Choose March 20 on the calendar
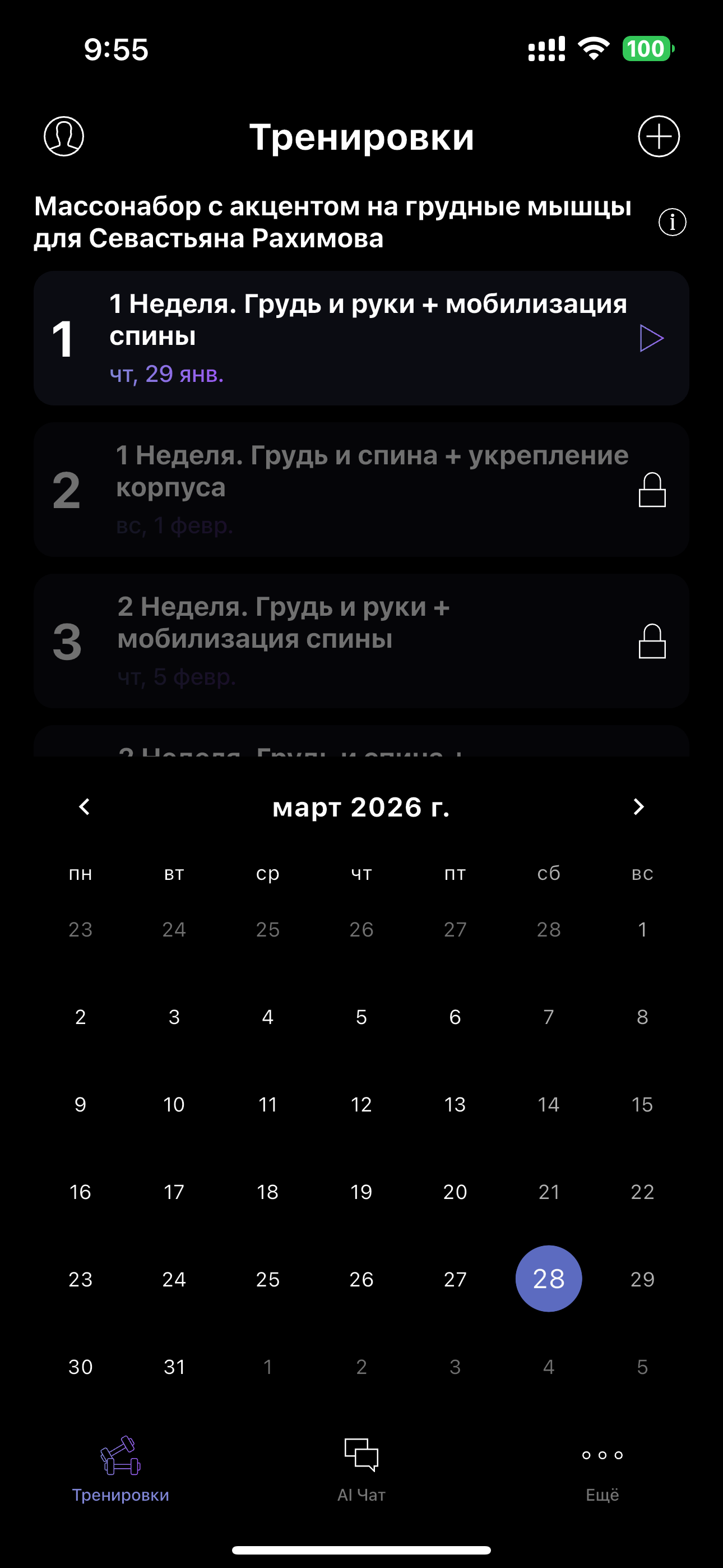Image resolution: width=723 pixels, height=1568 pixels. click(x=455, y=1192)
